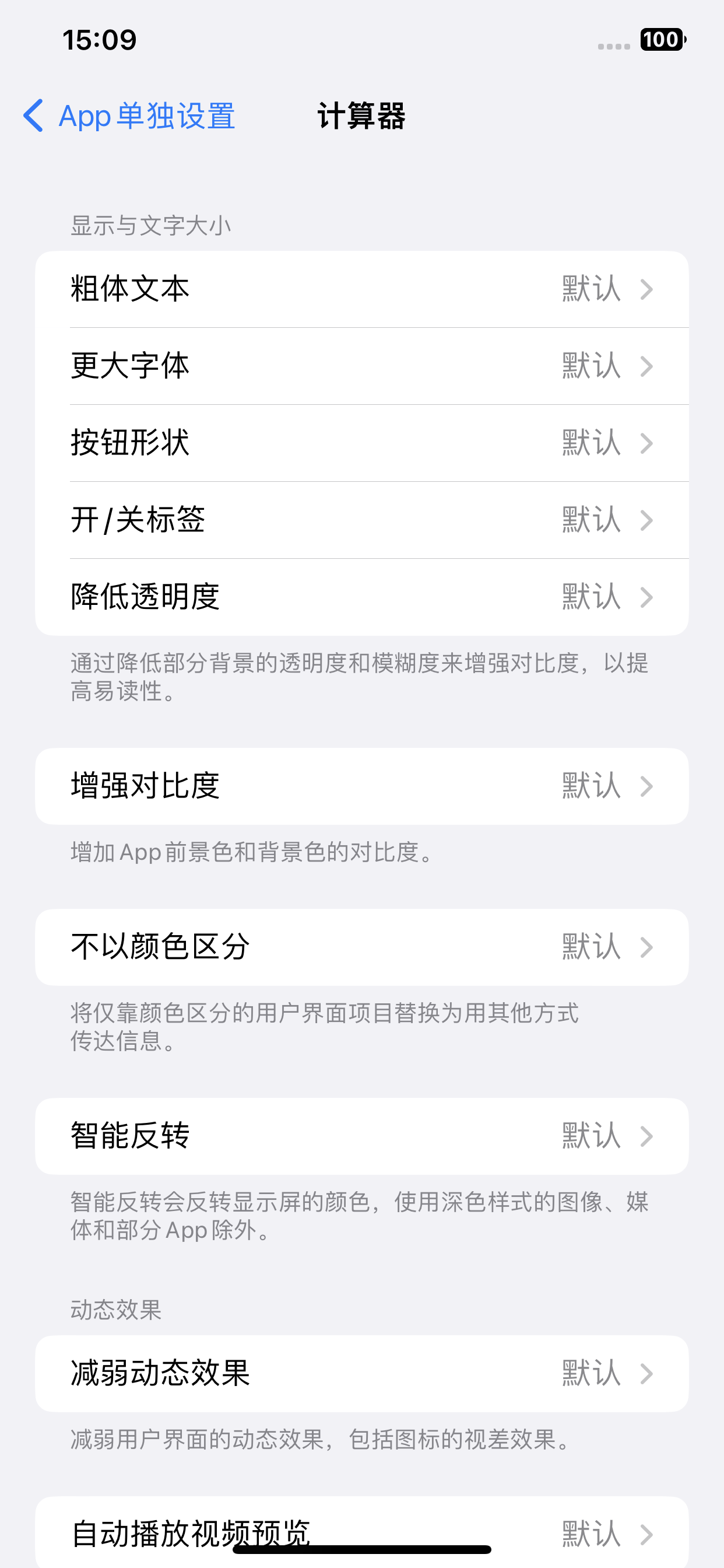The width and height of the screenshot is (724, 1568).
Task: Open the 粗体文本 setting row
Action: [x=362, y=289]
